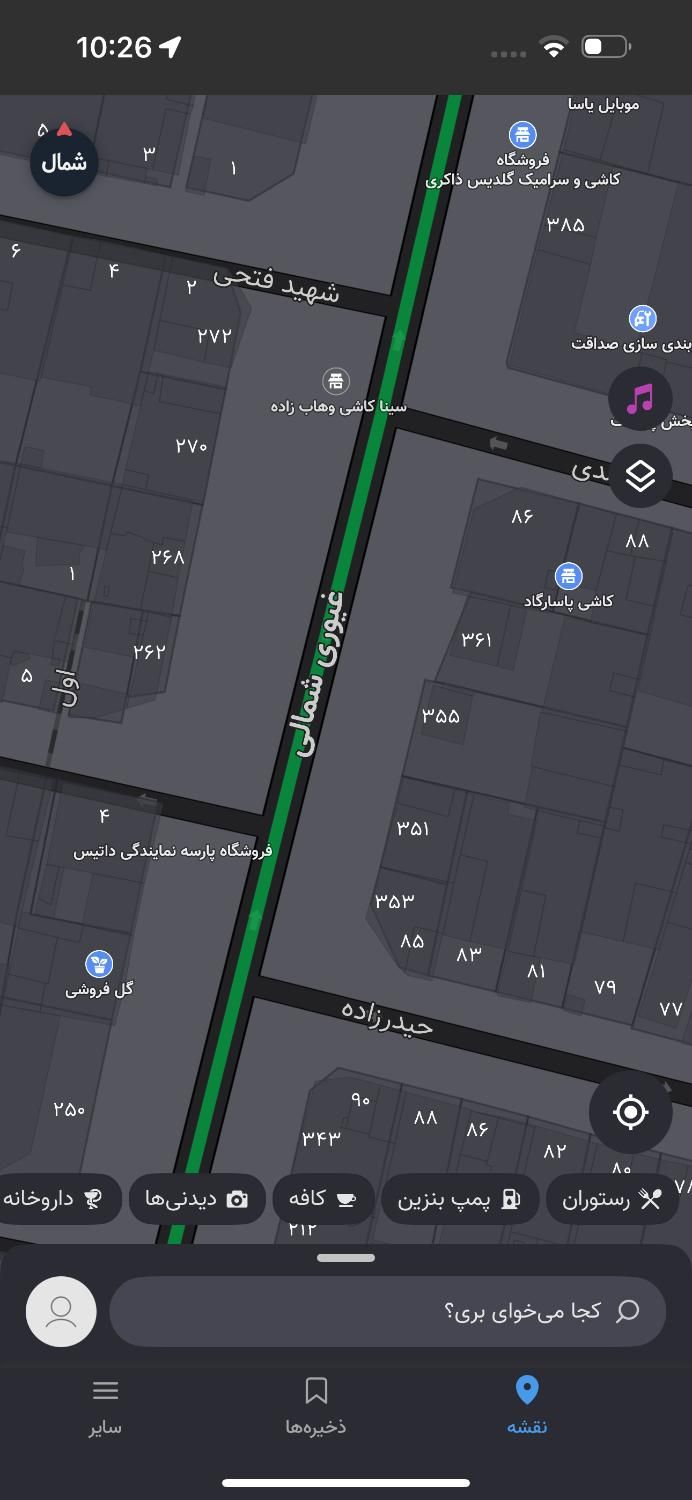
Task: Expand the bottom sheet handle
Action: pos(346,1258)
